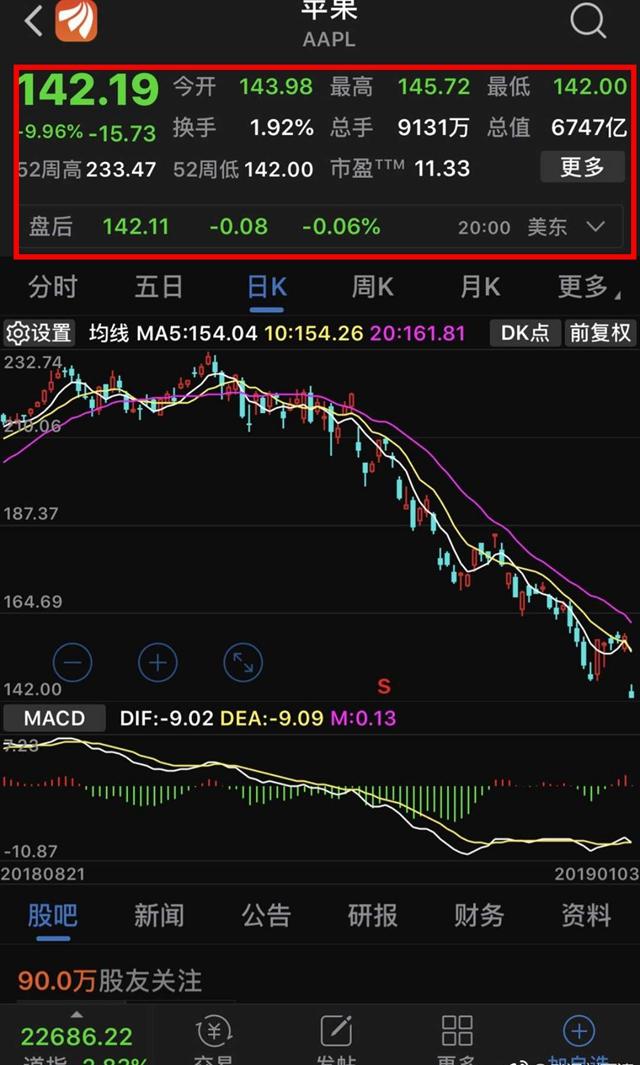Screen dimensions: 640x1065
Task: Select the 月K chart tab
Action: 480,288
